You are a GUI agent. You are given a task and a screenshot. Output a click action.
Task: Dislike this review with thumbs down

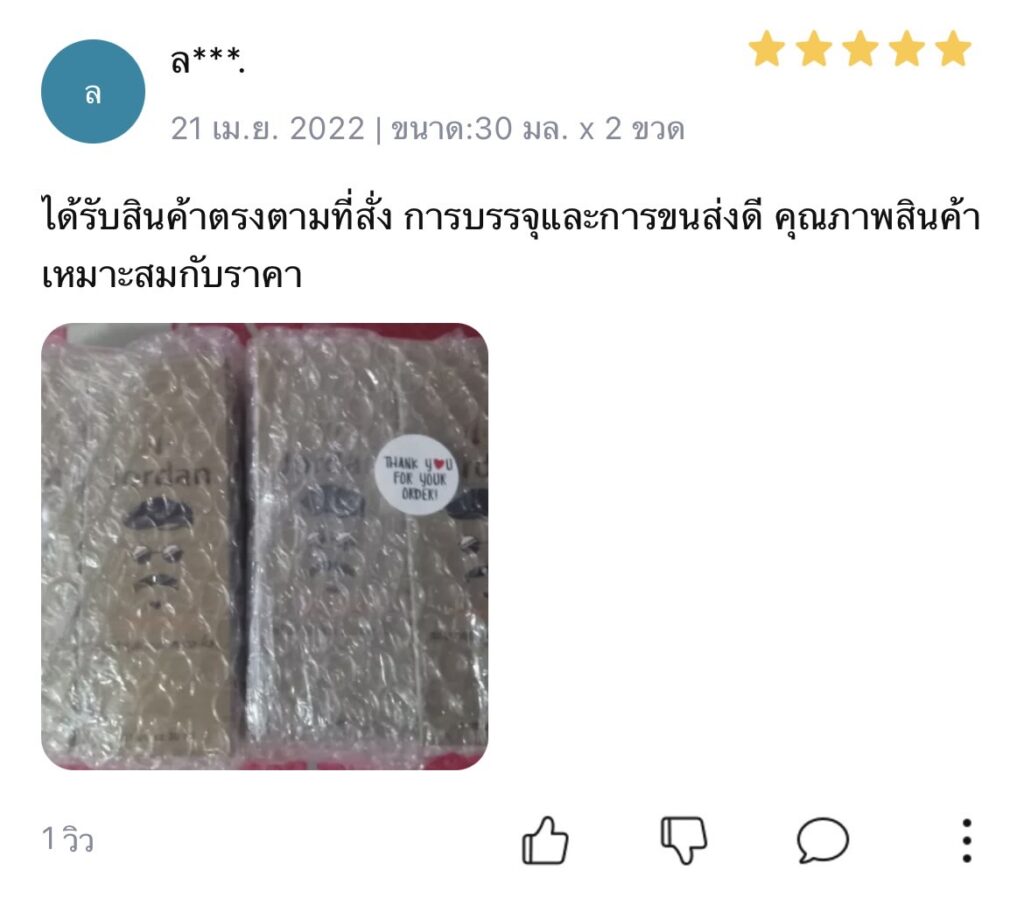coord(684,840)
